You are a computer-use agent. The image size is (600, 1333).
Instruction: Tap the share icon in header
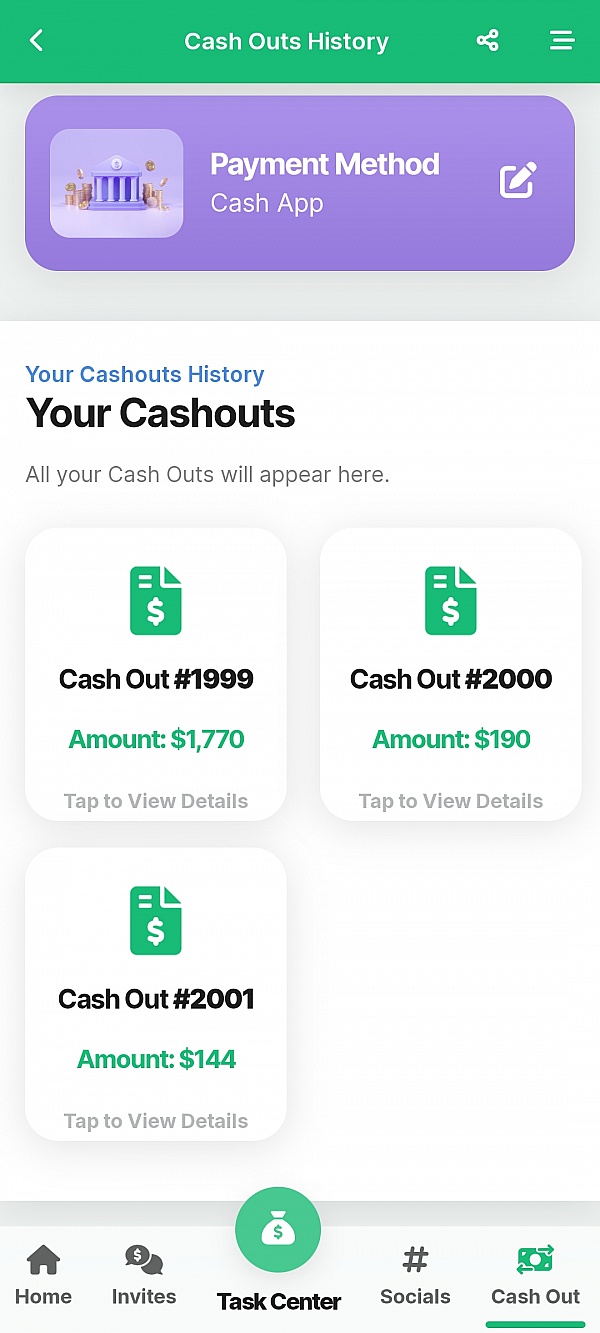[487, 41]
